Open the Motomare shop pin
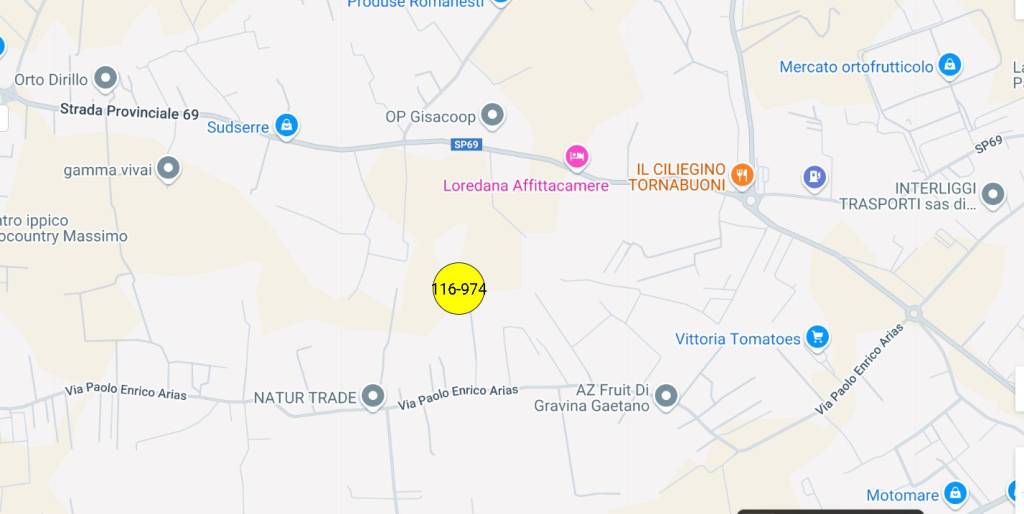1024x514 pixels. [x=955, y=493]
